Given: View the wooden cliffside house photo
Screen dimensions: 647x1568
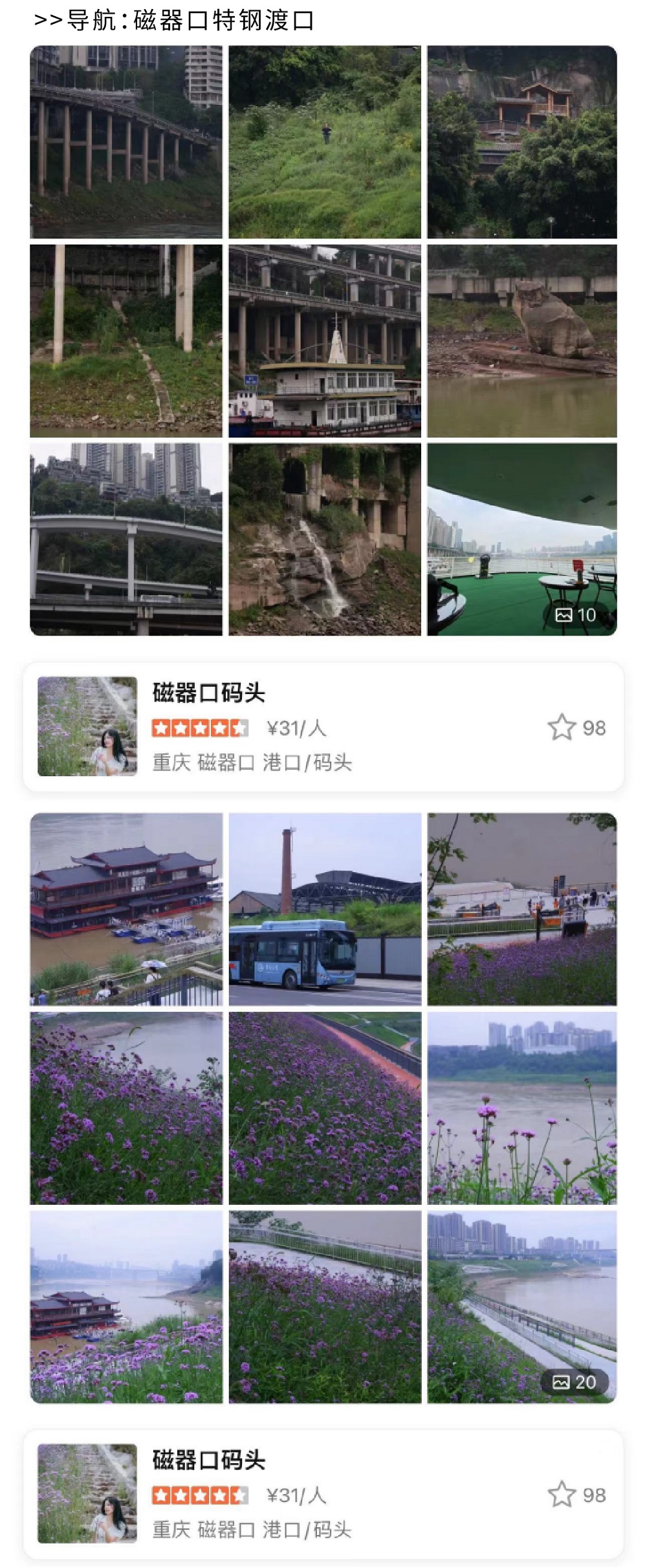Looking at the screenshot, I should point(521,142).
